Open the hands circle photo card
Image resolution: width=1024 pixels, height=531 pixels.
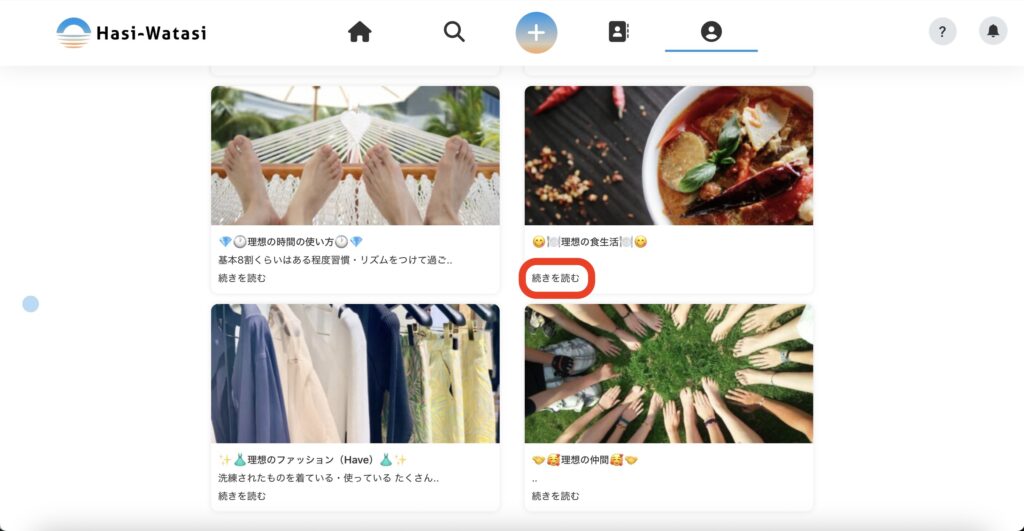click(668, 373)
